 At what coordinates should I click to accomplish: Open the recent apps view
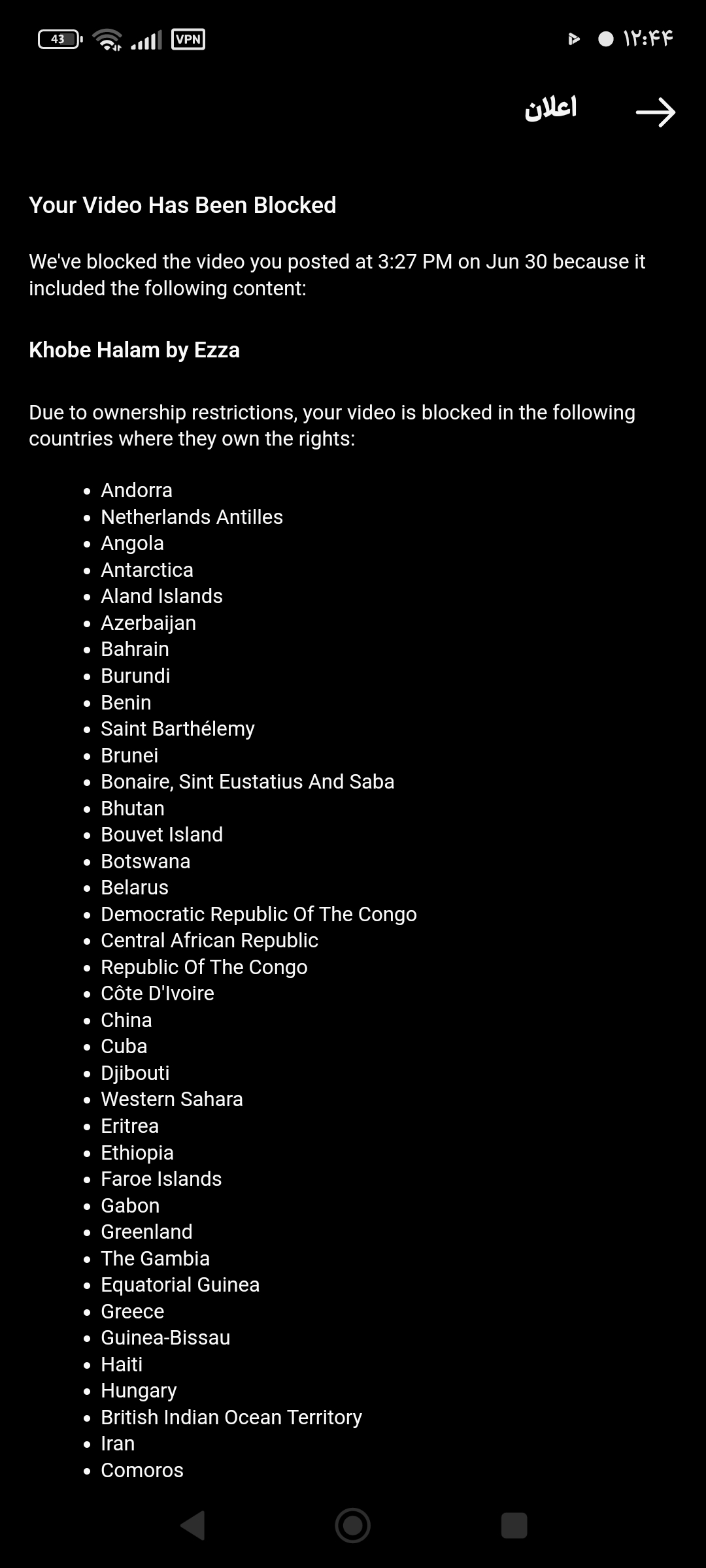coord(514,1526)
